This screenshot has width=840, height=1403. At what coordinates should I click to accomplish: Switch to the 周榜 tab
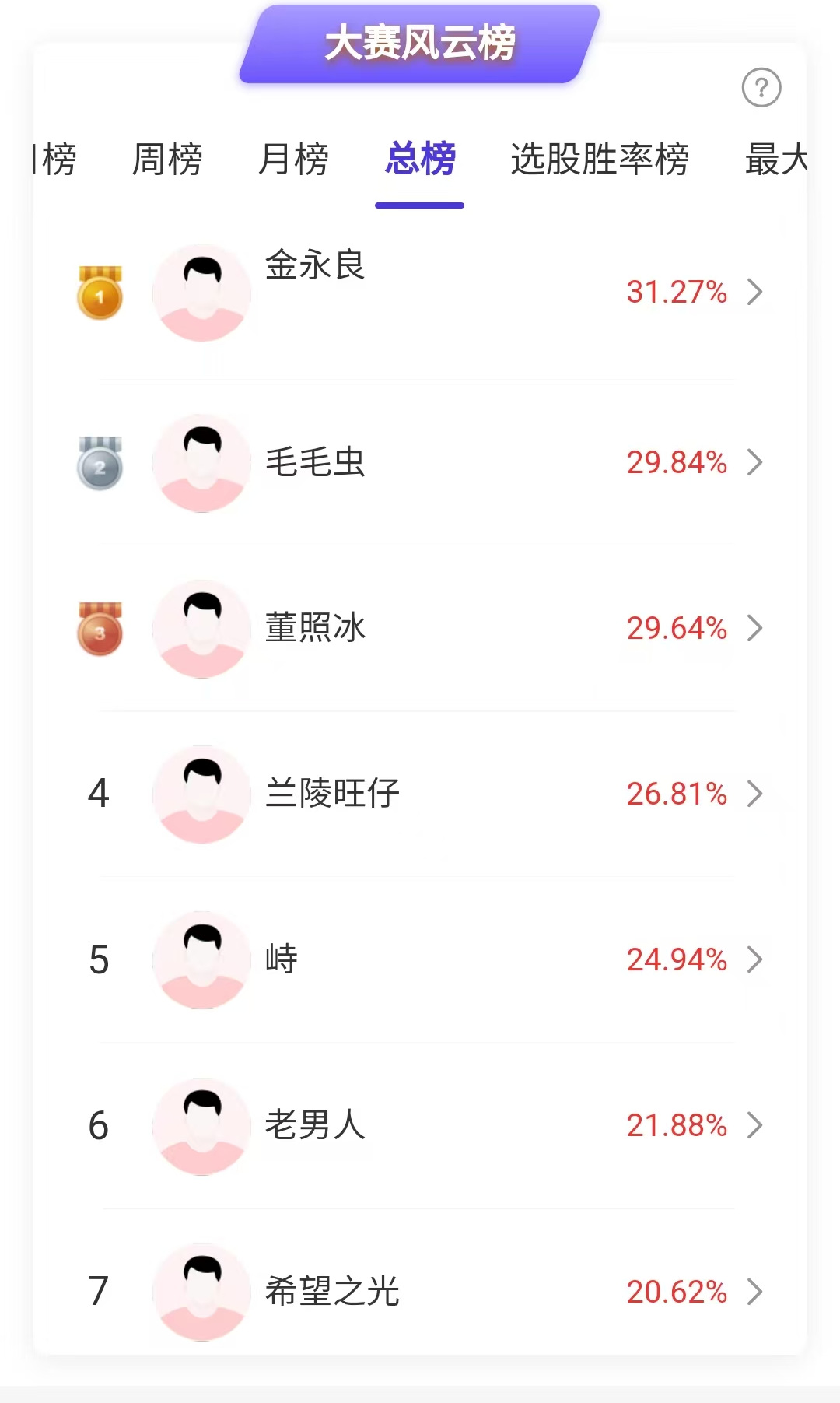pyautogui.click(x=167, y=160)
